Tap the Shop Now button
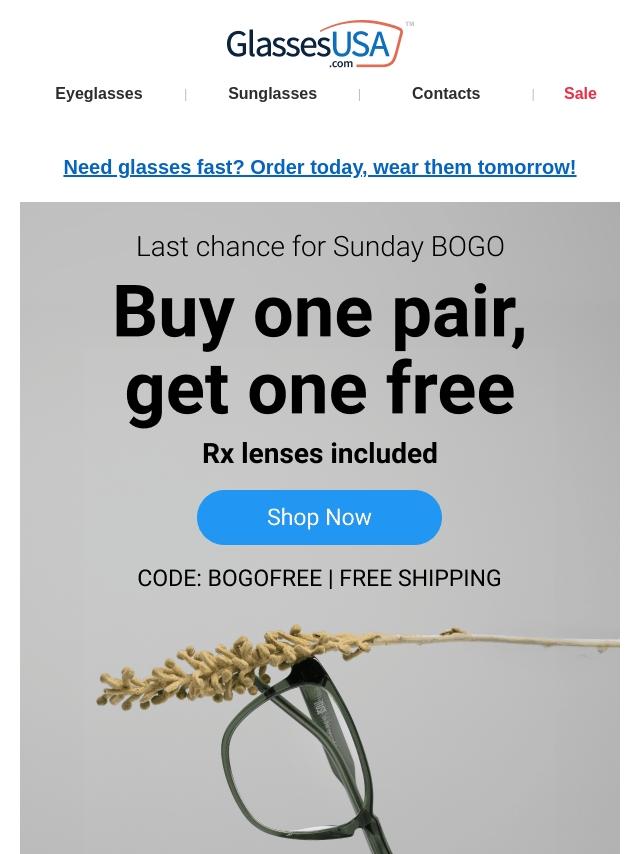Viewport: 640px width, 854px height. [319, 517]
